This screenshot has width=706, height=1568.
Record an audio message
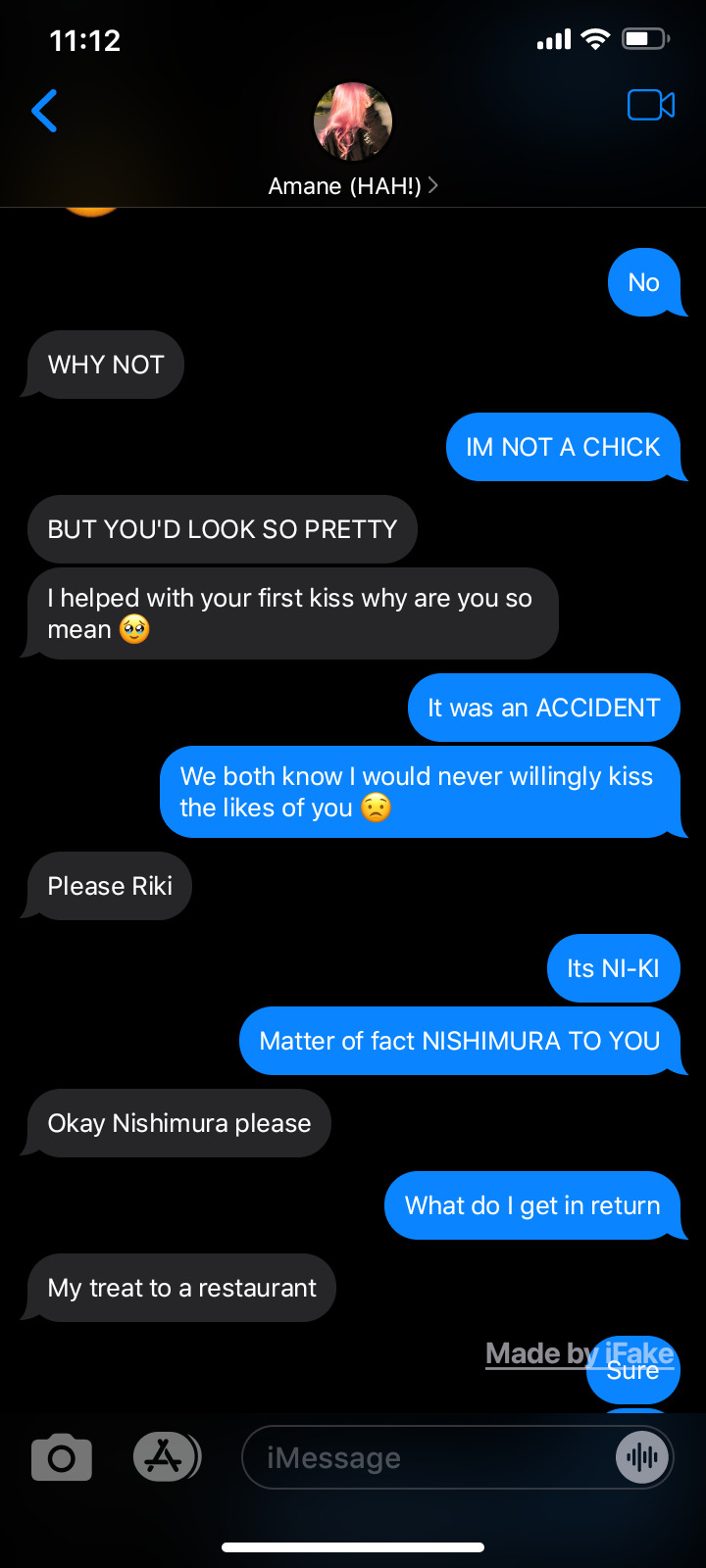pos(642,1457)
